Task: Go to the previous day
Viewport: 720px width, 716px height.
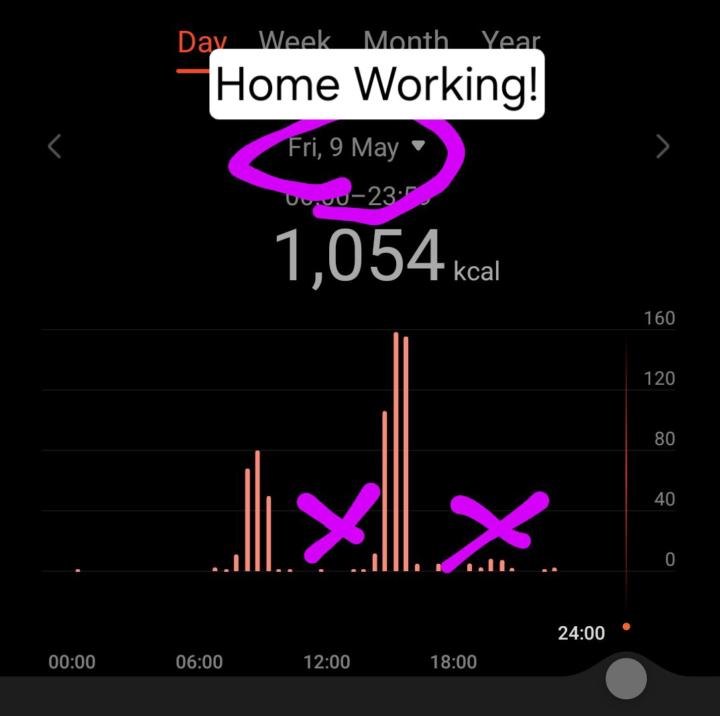Action: [55, 147]
